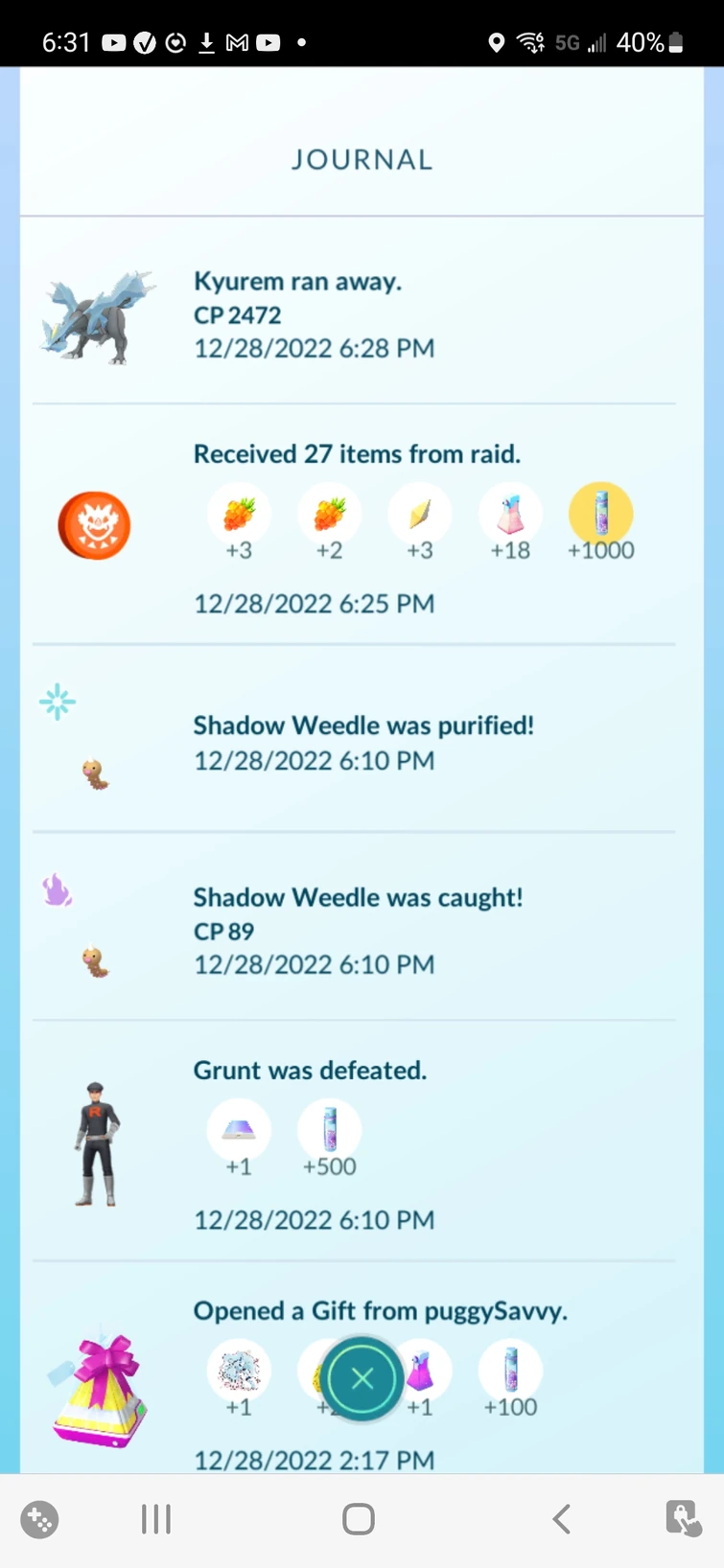Close the journal with the X button
Viewport: 724px width, 1568px height.
pos(362,1379)
